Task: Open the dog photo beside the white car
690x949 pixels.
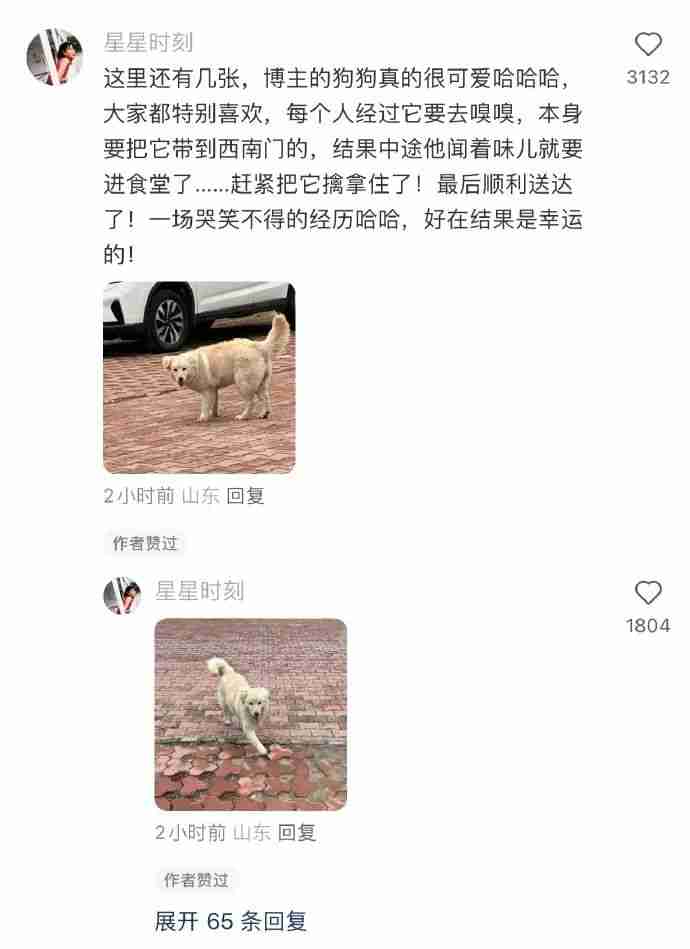Action: pyautogui.click(x=199, y=377)
